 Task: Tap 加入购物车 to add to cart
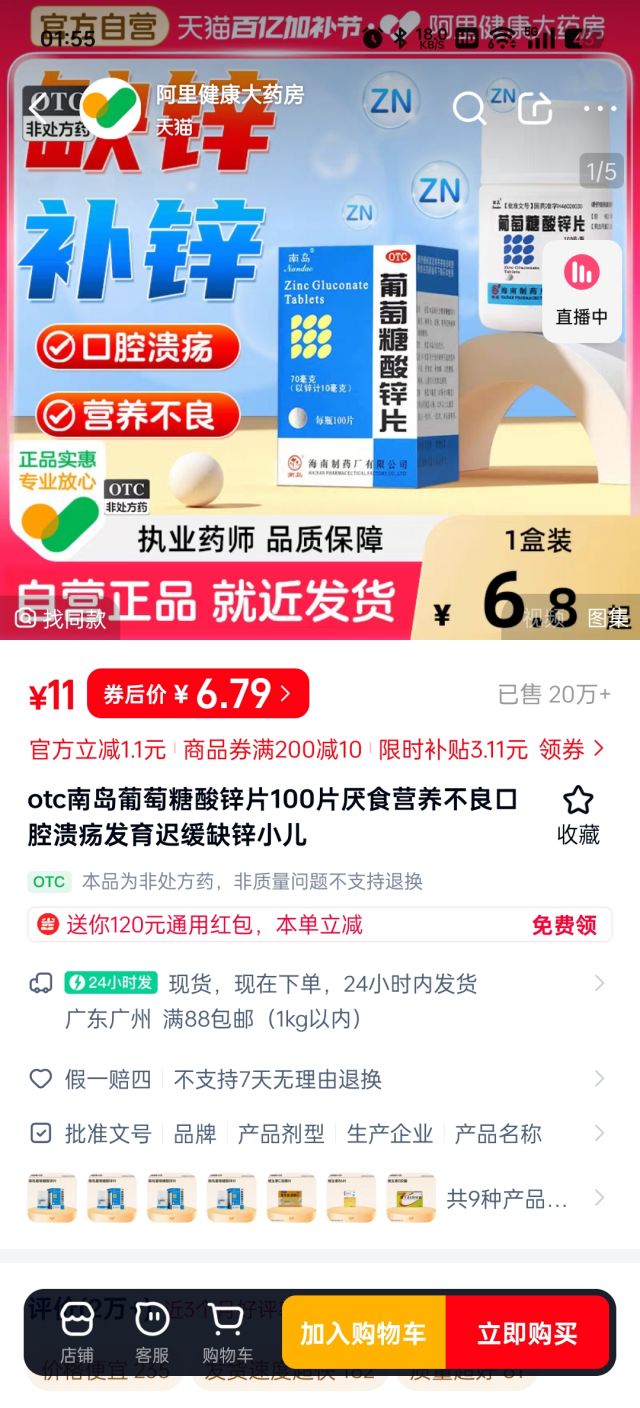(363, 1333)
